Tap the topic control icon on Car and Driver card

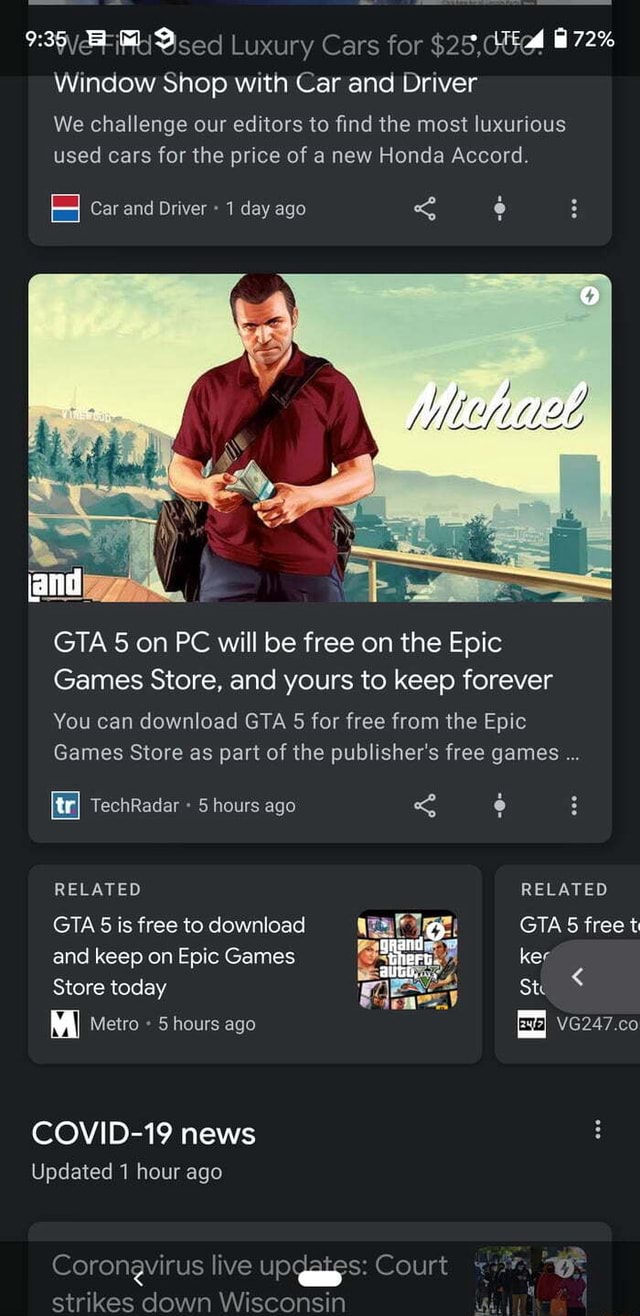pyautogui.click(x=499, y=208)
